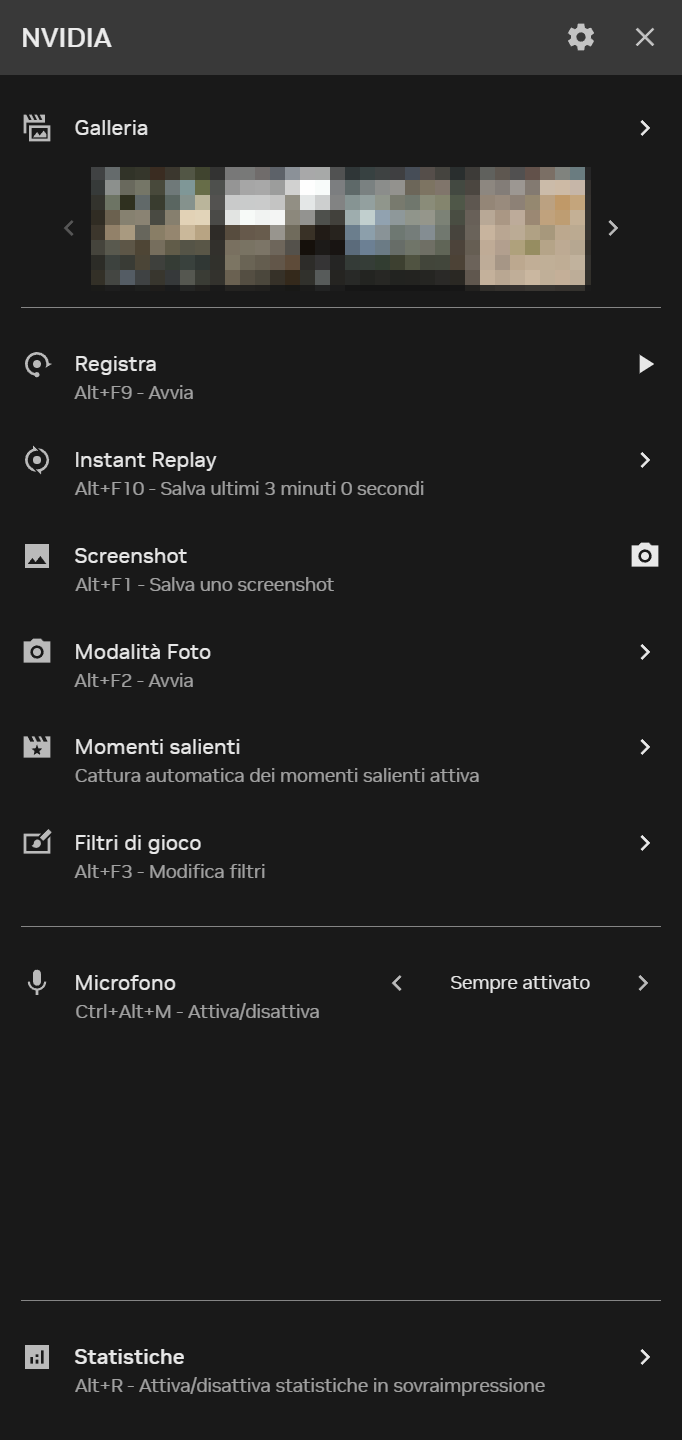Show previous gallery thumbnails
This screenshot has width=682, height=1440.
(69, 228)
